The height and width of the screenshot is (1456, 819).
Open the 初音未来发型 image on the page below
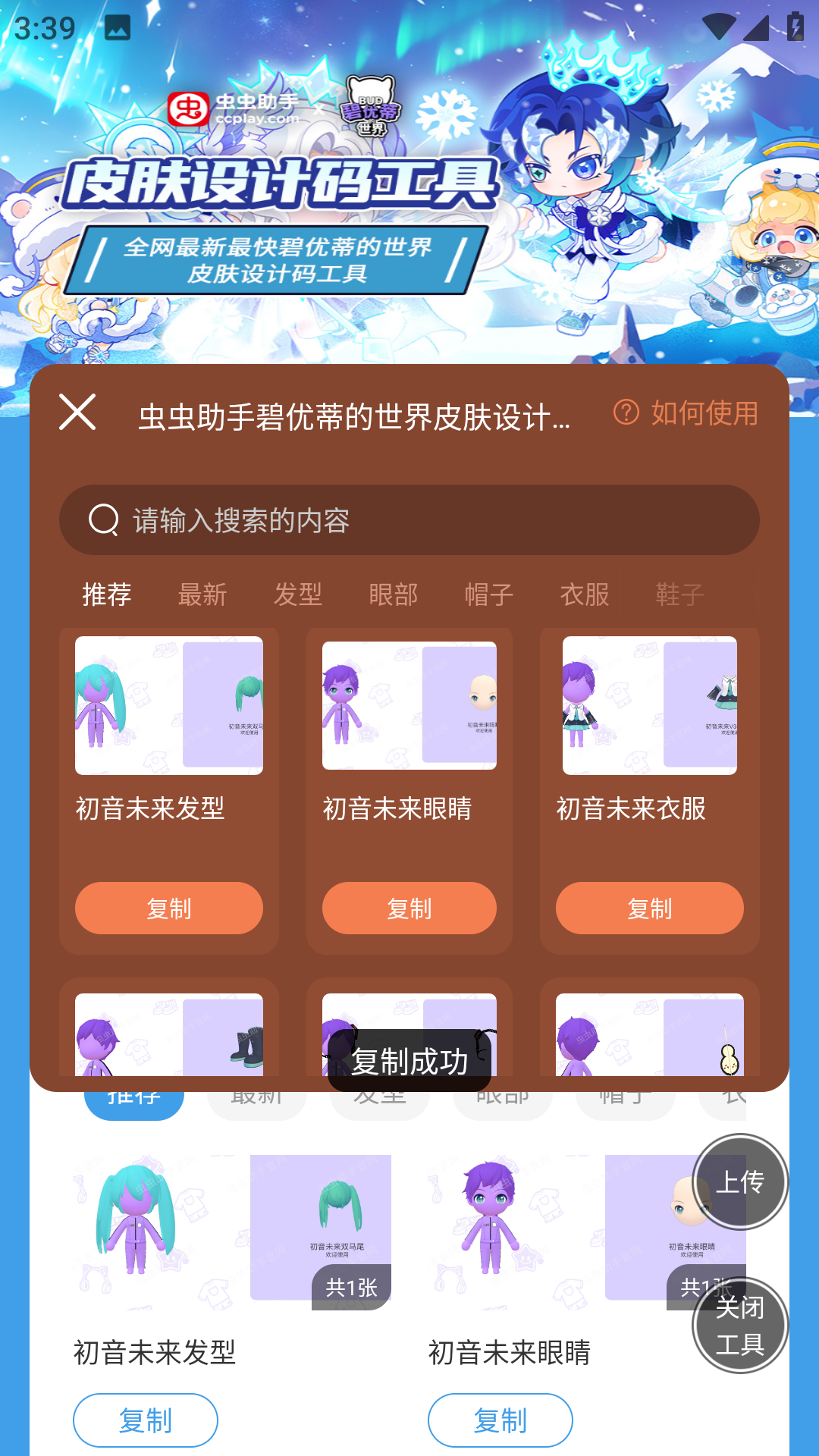click(232, 1232)
